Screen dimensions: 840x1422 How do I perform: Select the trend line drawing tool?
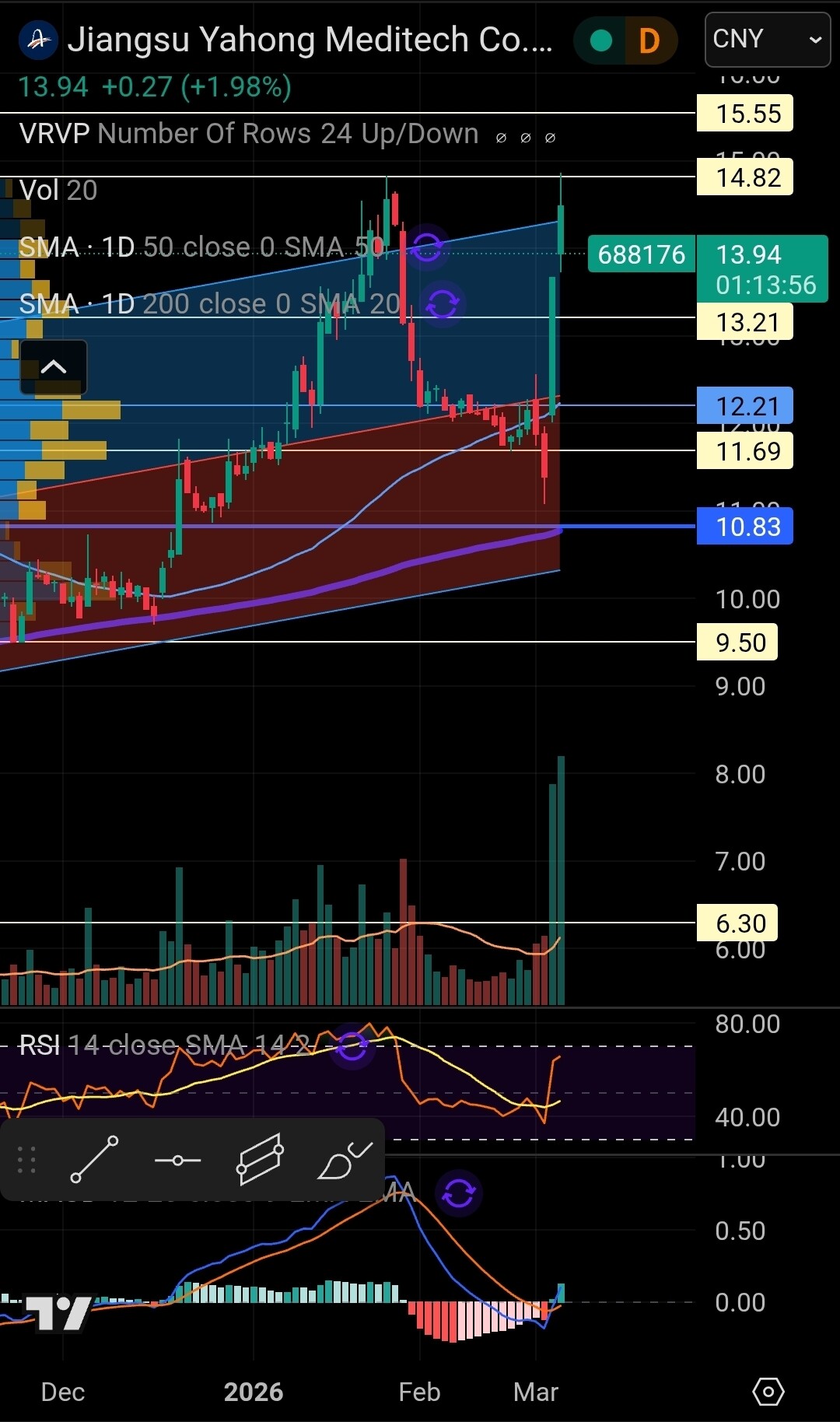(x=94, y=1159)
